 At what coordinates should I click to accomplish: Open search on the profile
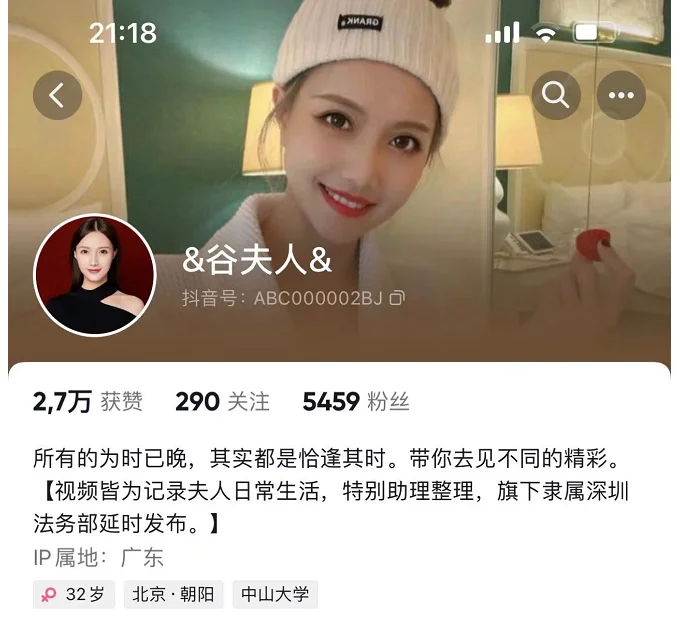(x=555, y=96)
